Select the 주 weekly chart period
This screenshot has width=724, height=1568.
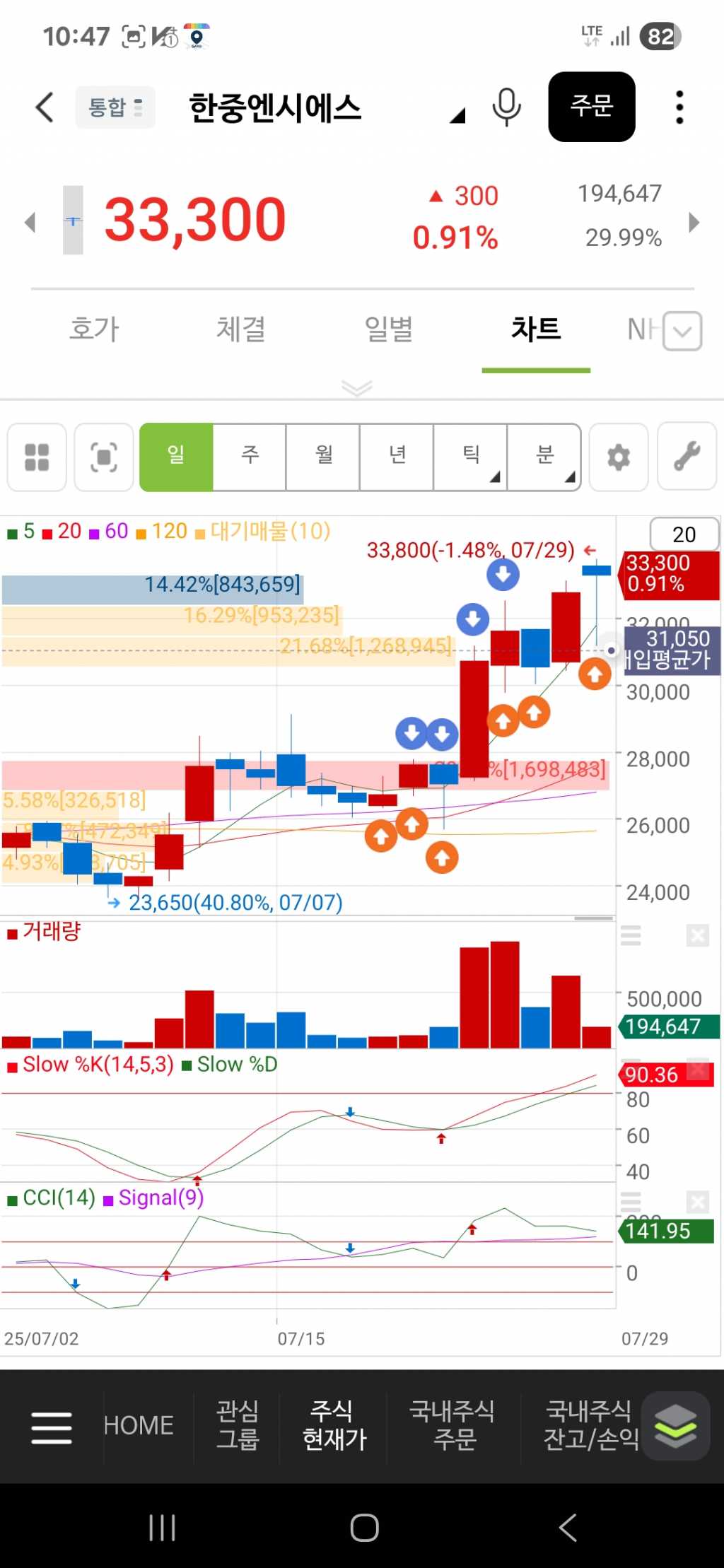click(x=250, y=457)
